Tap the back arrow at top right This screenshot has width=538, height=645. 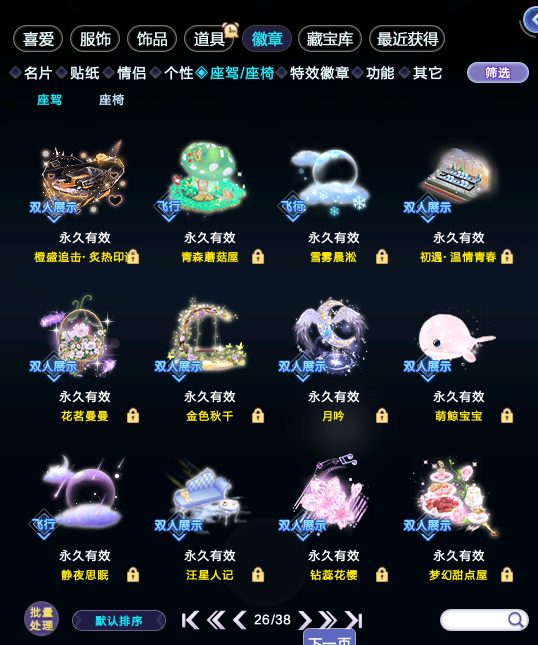click(531, 20)
